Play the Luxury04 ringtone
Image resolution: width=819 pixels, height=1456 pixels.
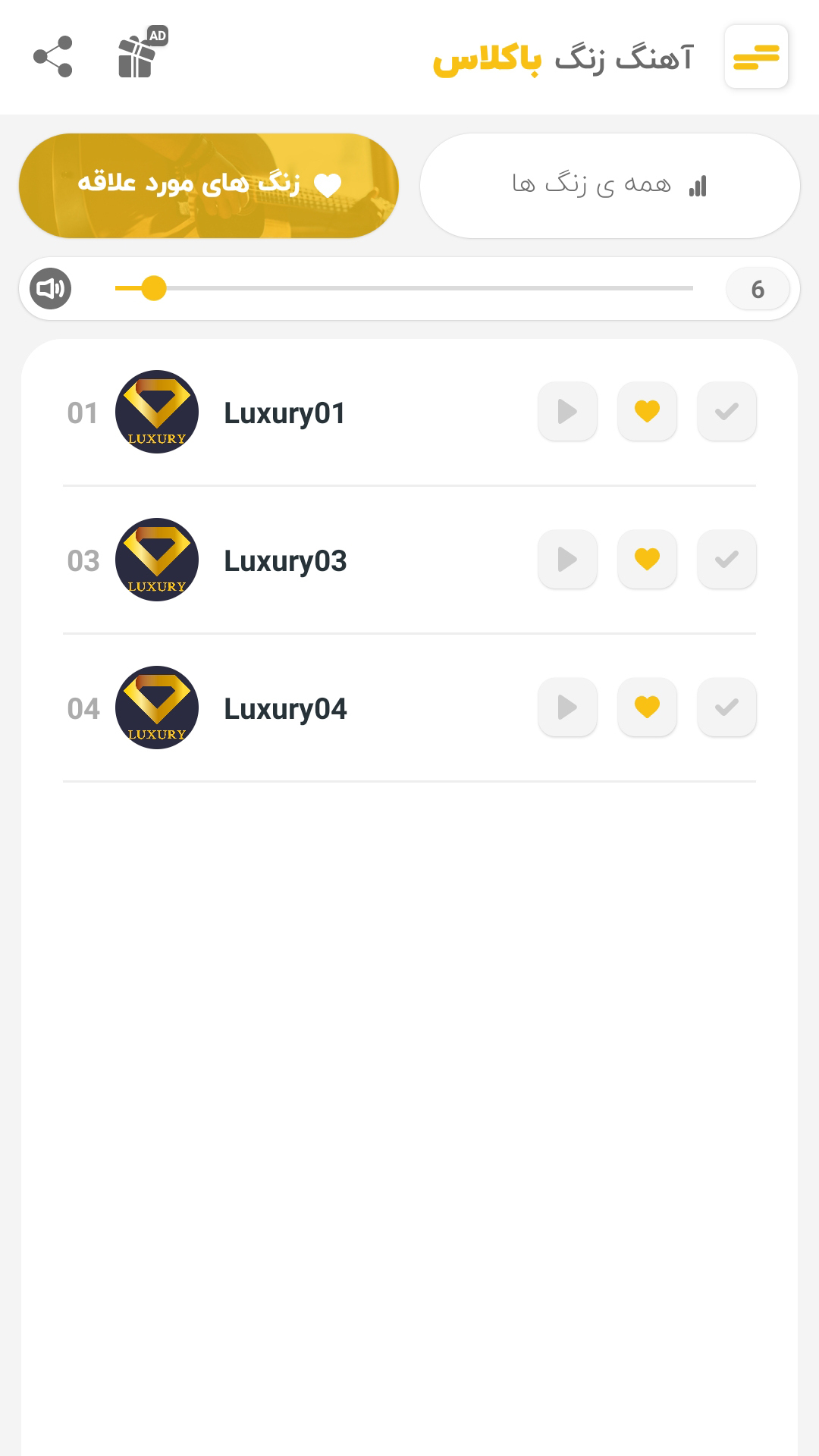(x=567, y=708)
